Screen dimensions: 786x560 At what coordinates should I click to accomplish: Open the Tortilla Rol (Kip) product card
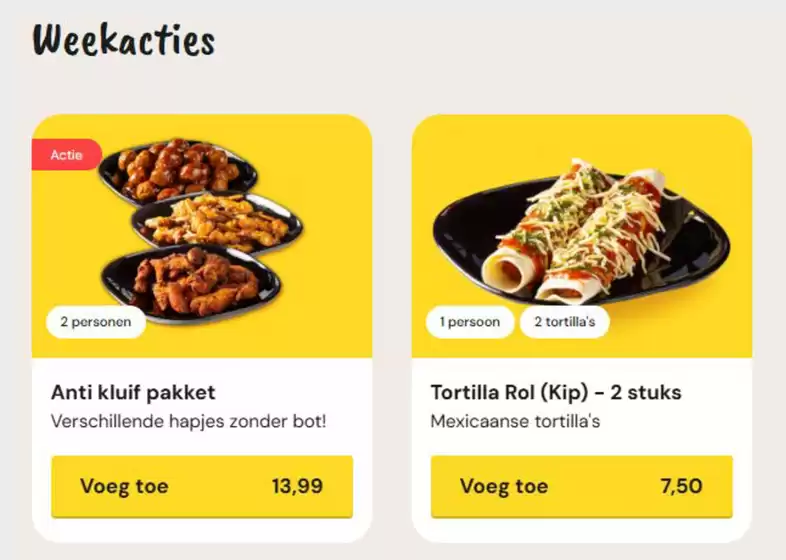[556, 392]
